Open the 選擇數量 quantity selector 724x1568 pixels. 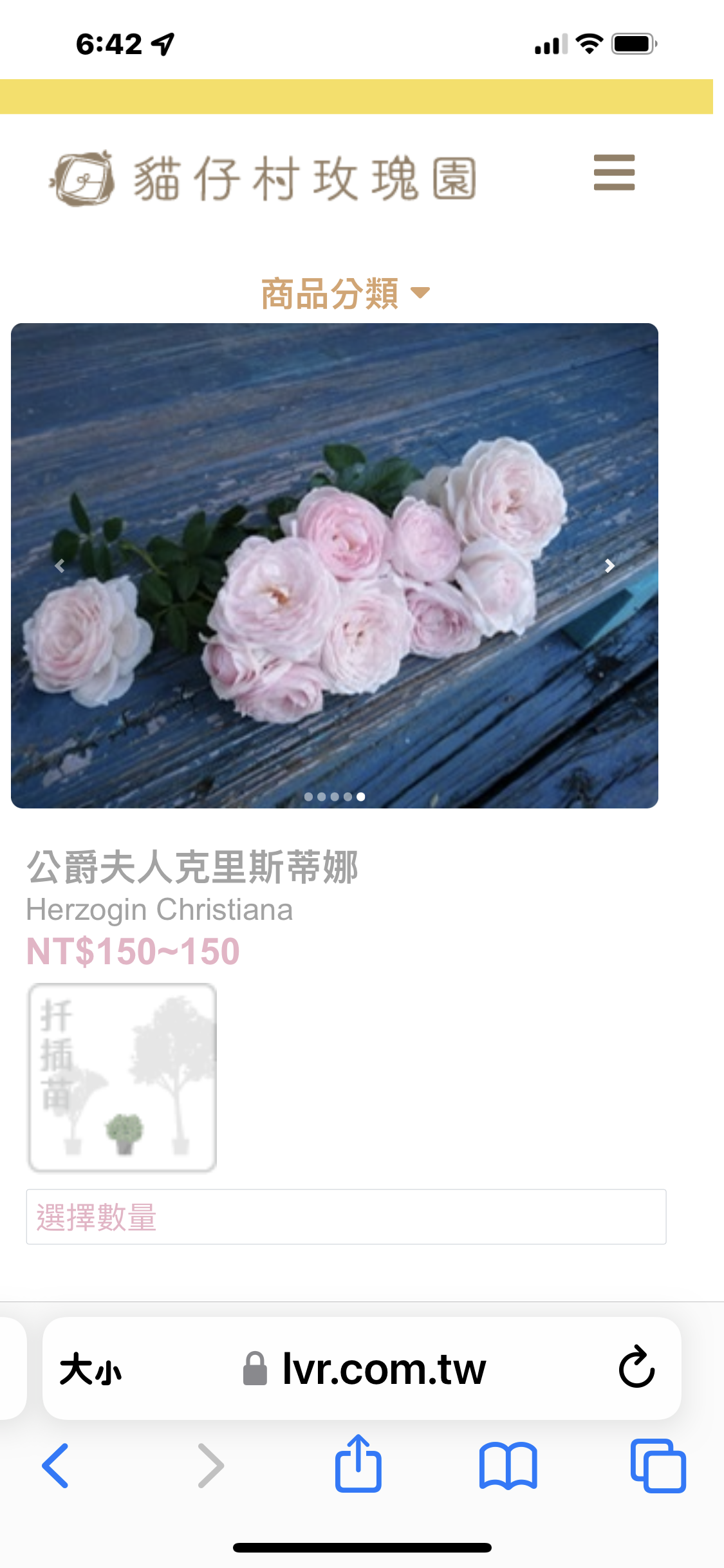coord(346,1217)
